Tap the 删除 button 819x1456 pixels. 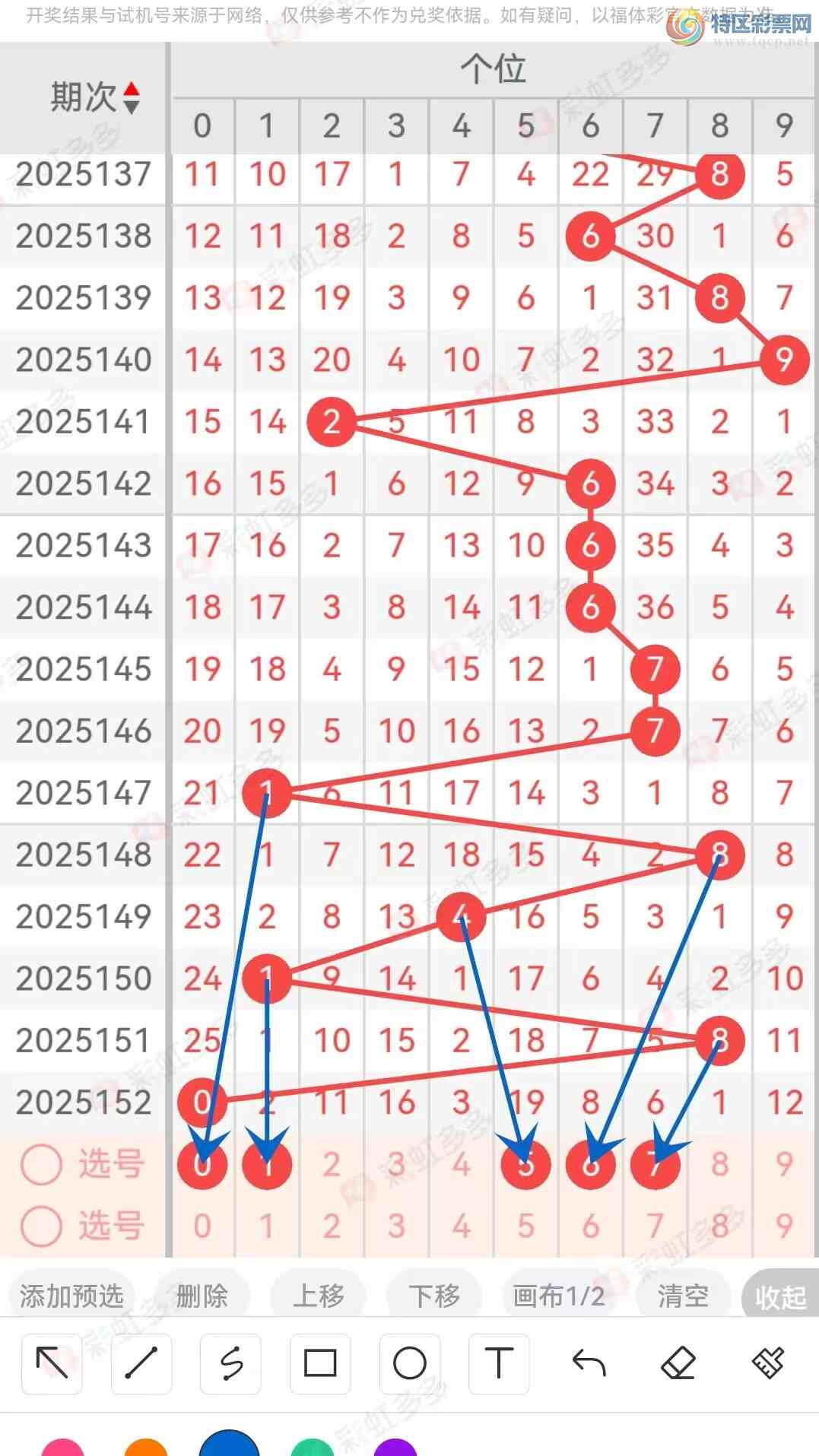202,1296
